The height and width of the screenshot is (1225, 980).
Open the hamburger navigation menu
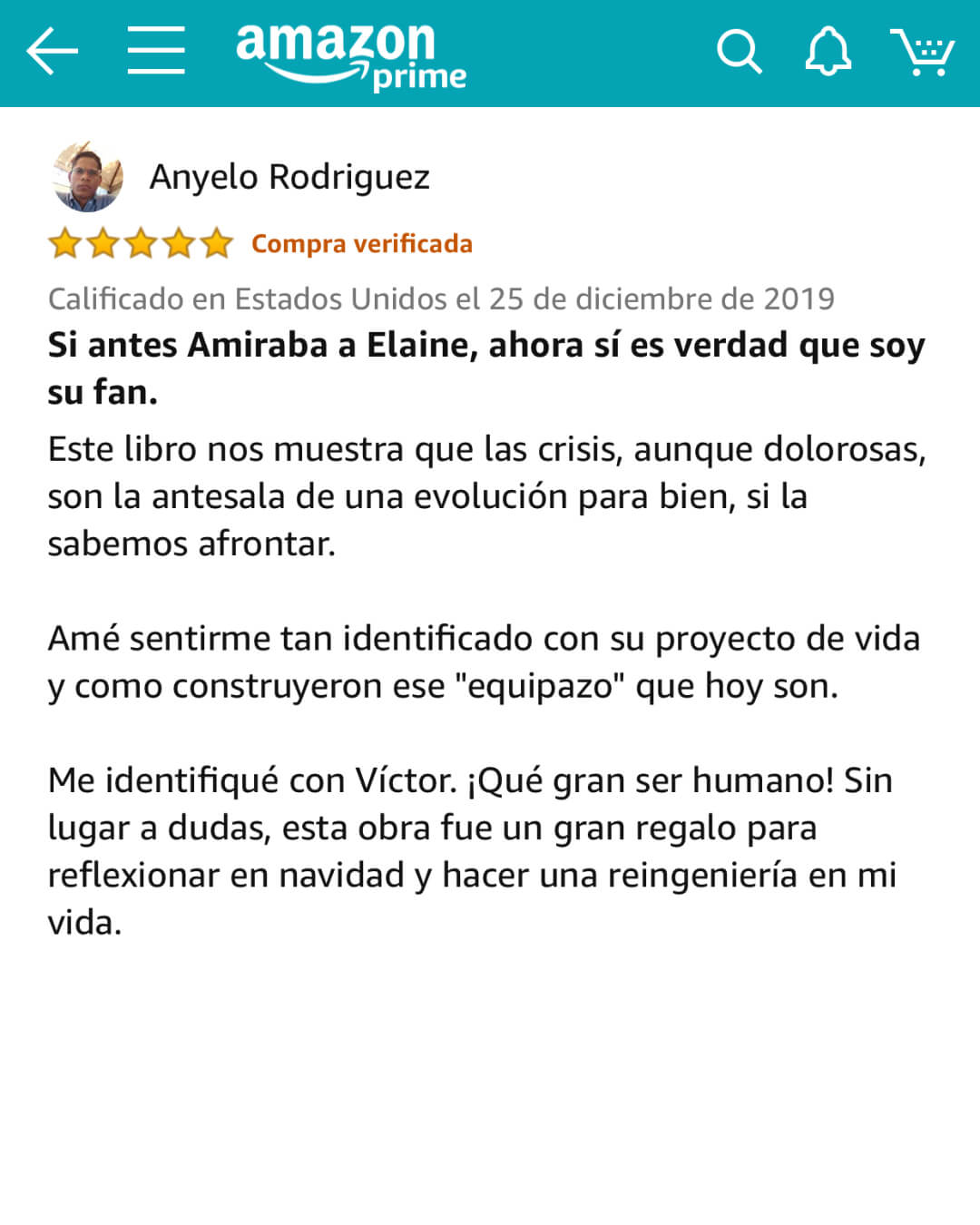pyautogui.click(x=157, y=53)
